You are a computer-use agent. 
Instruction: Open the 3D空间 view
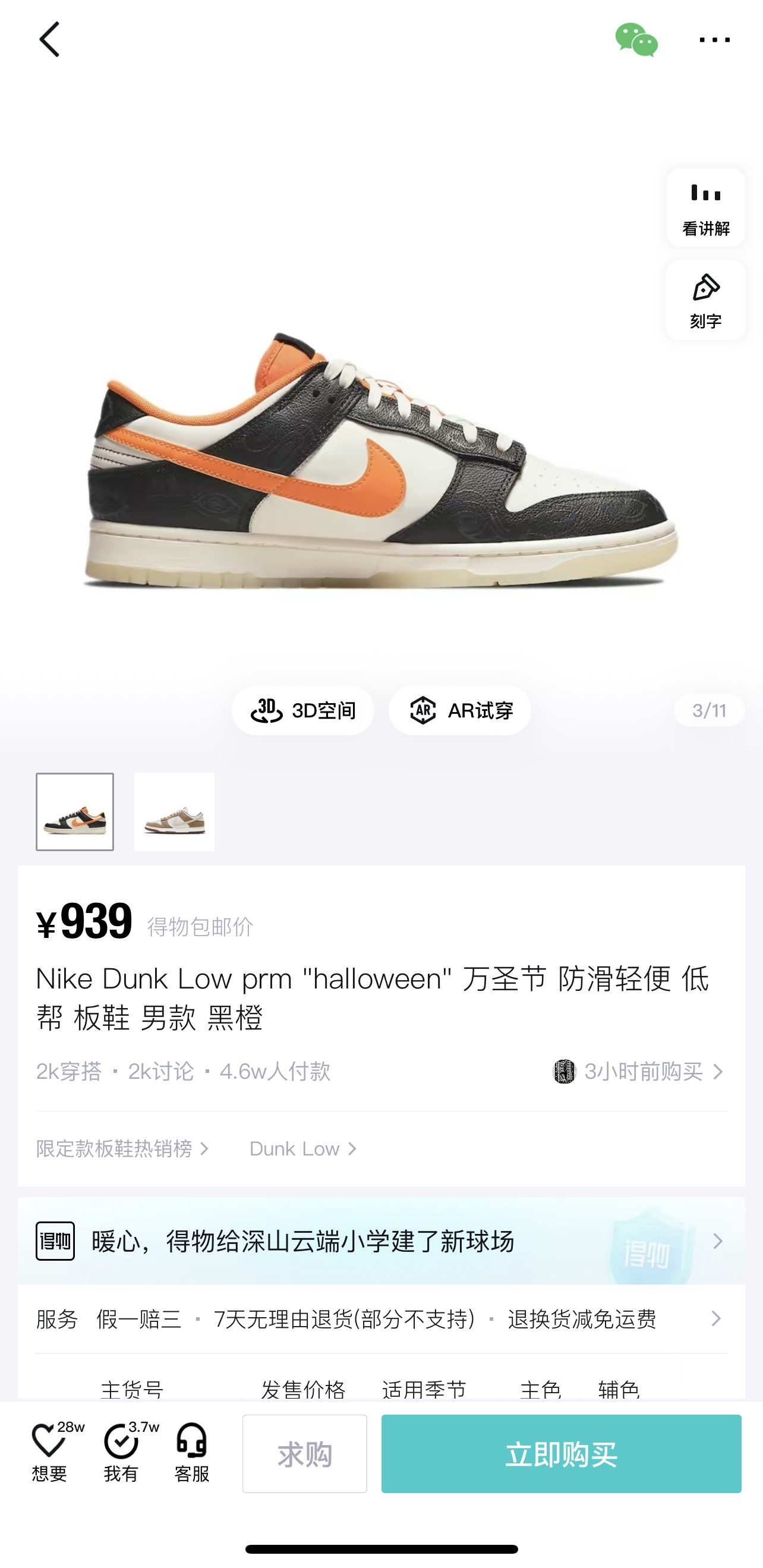tap(302, 710)
